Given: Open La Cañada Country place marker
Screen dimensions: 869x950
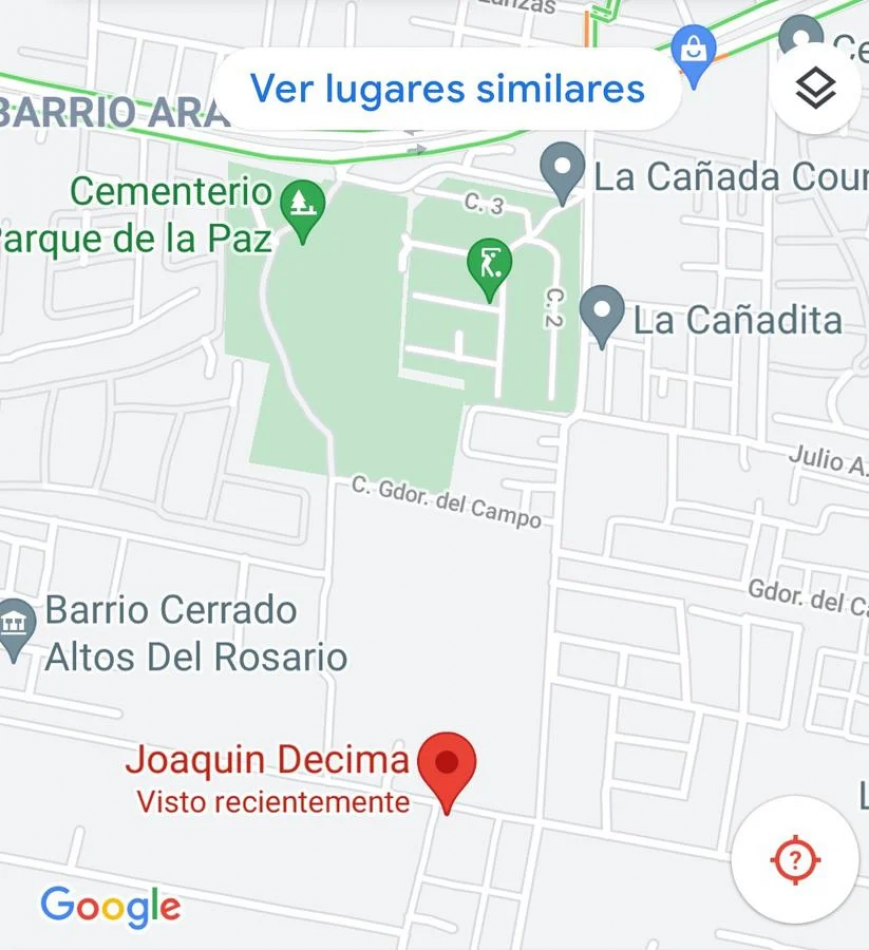Looking at the screenshot, I should tap(562, 170).
